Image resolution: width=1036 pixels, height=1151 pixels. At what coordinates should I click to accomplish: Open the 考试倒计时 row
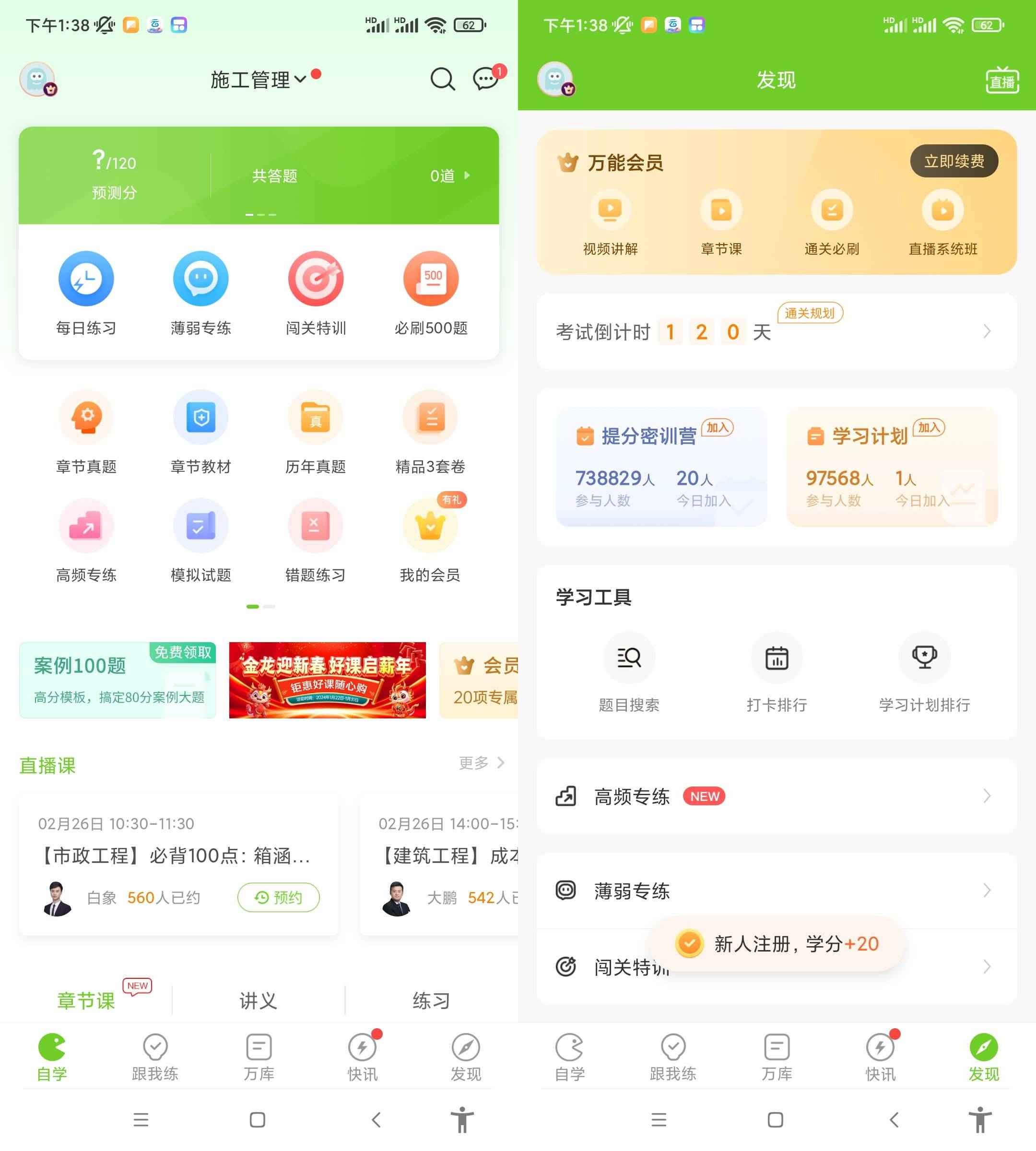pos(777,332)
